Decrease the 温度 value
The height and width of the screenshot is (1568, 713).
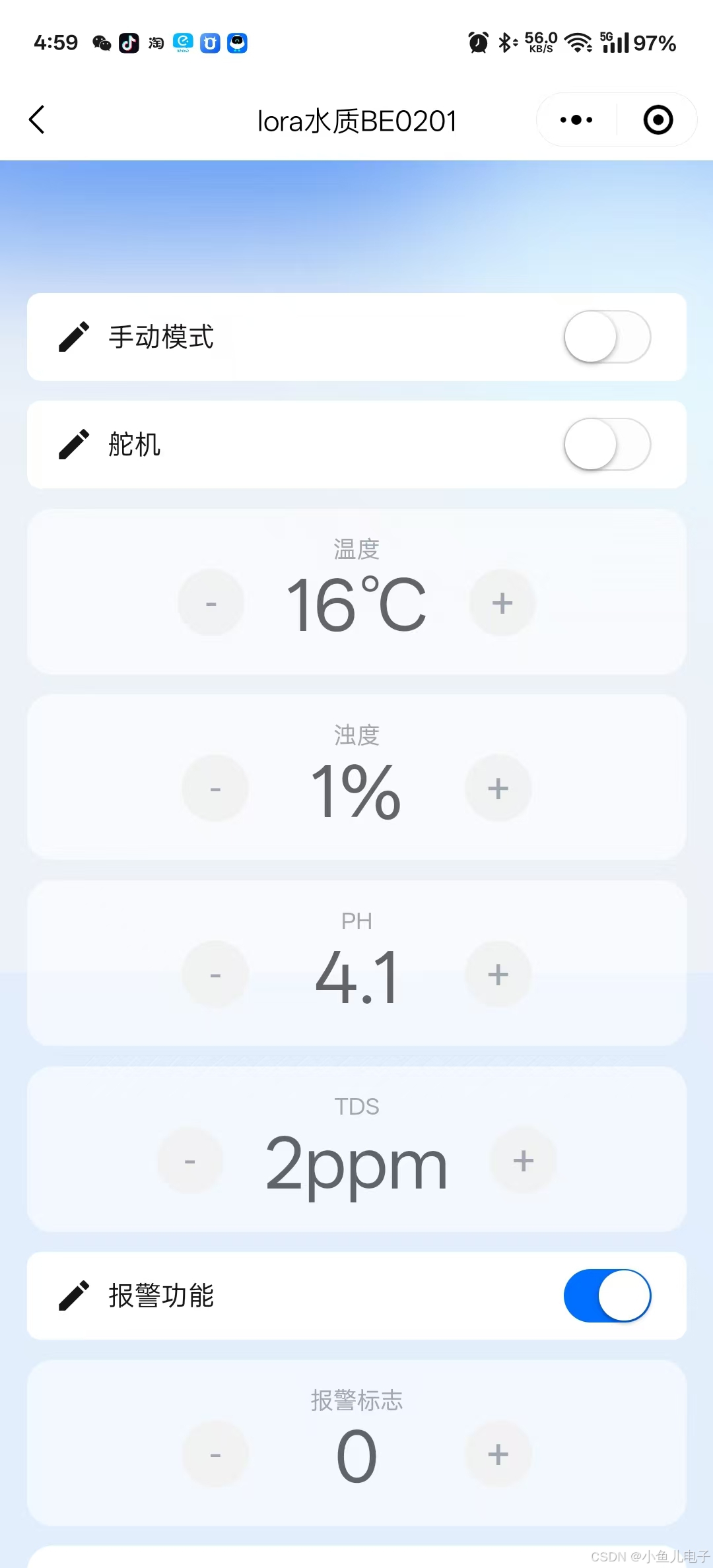point(211,603)
